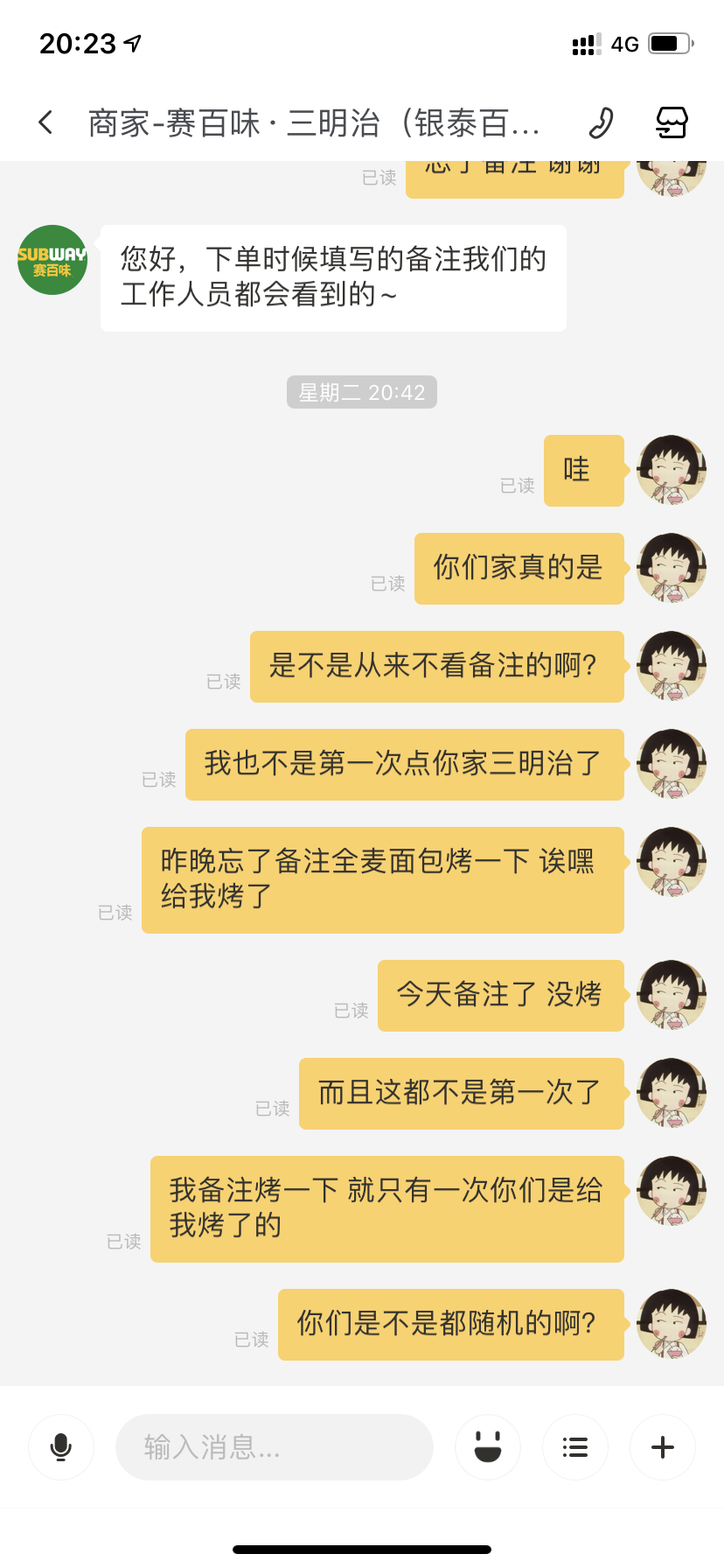Focus the message input field
Image resolution: width=724 pixels, height=1568 pixels.
274,1447
